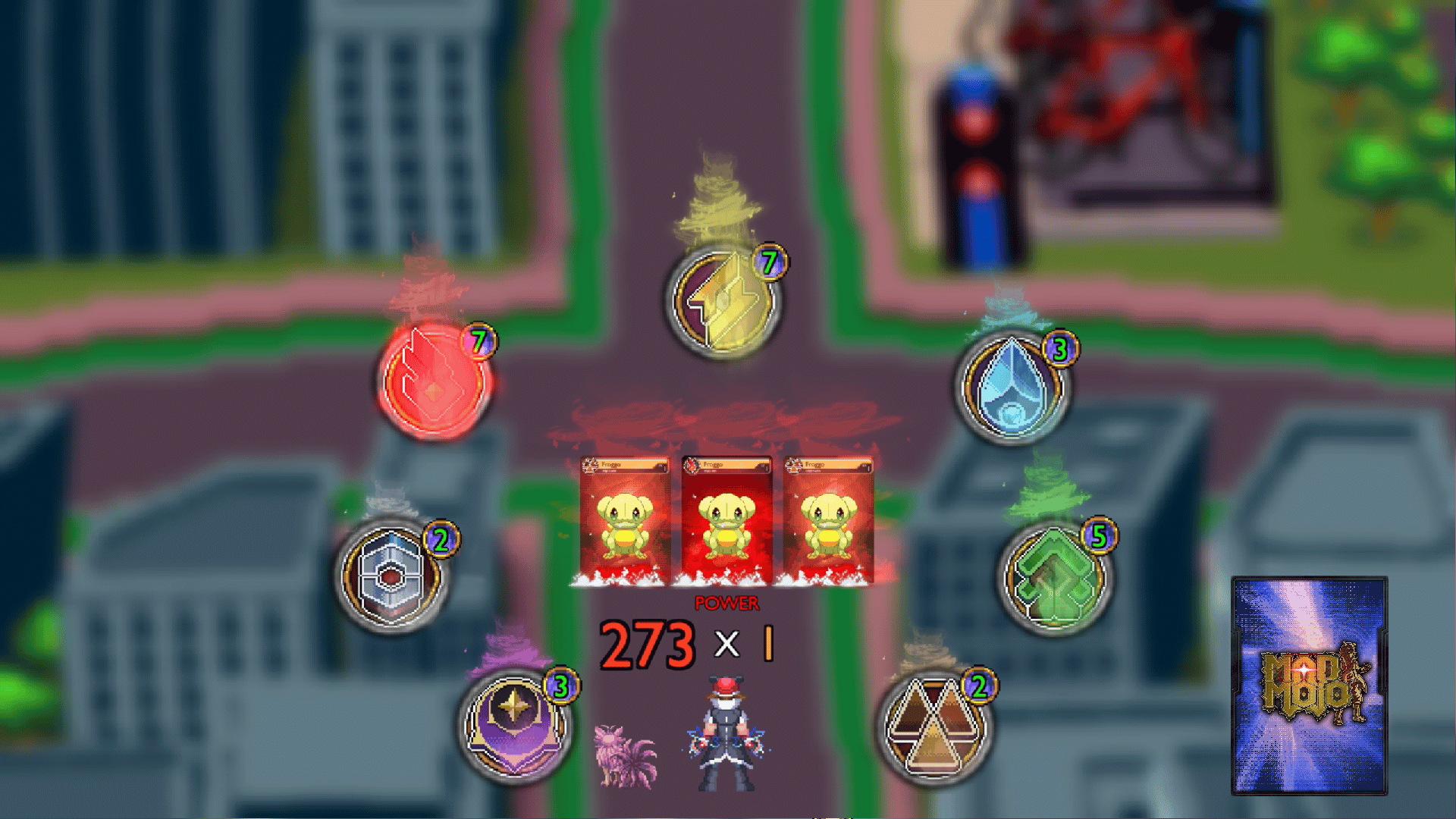
Task: Select the silver hexagon element orb
Action: (391, 576)
